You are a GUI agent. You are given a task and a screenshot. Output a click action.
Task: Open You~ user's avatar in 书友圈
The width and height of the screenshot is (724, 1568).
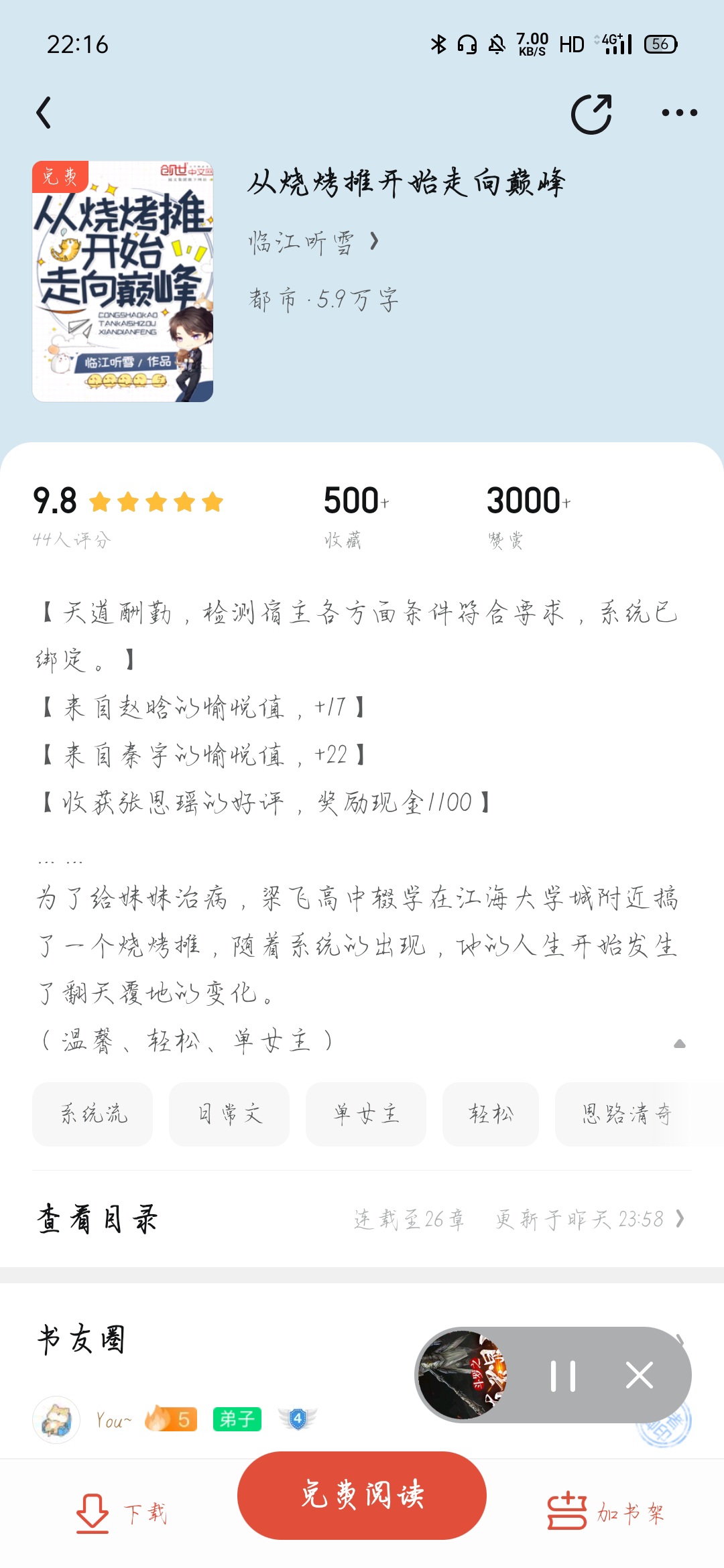[56, 1419]
